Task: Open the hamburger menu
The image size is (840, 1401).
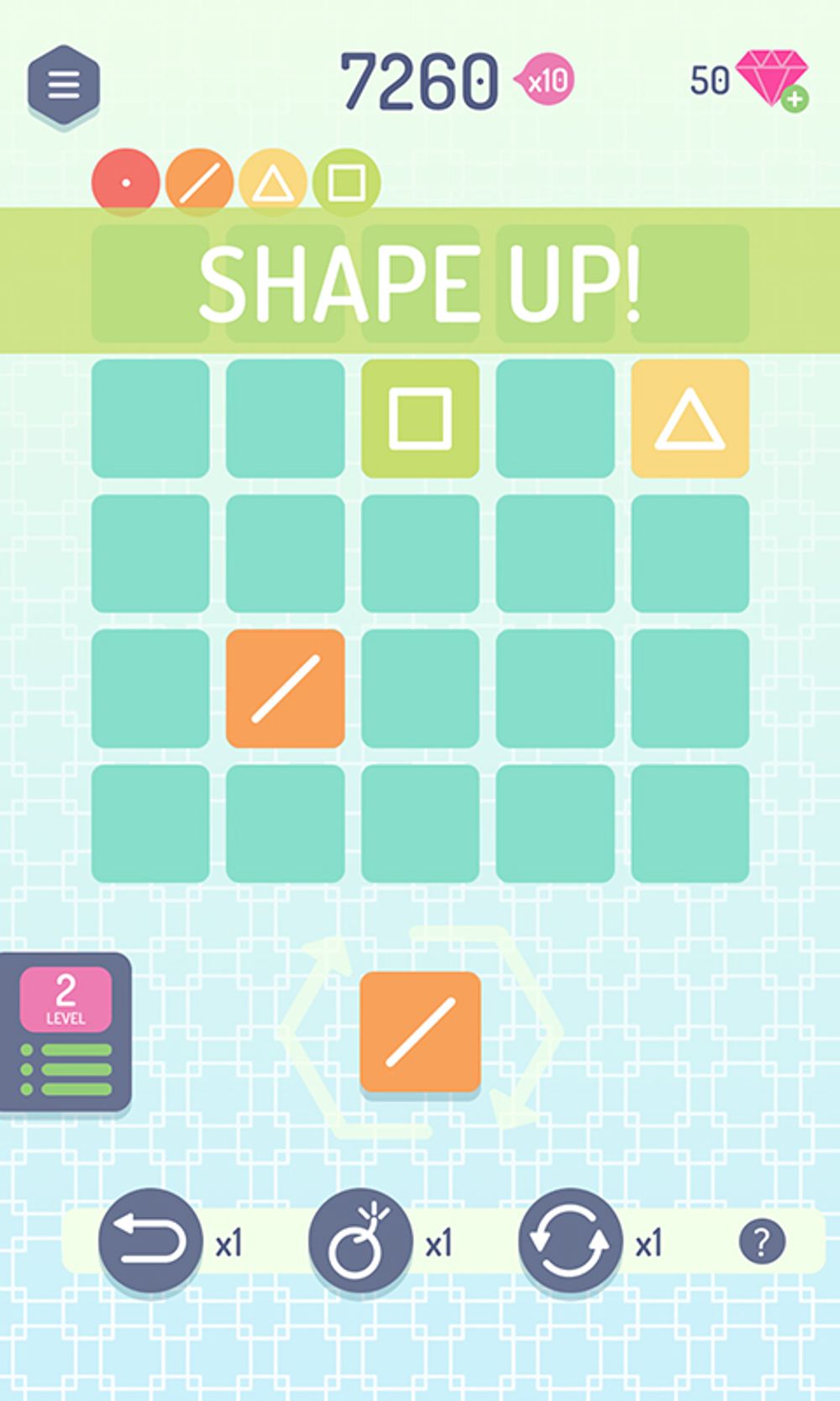Action: [x=64, y=84]
